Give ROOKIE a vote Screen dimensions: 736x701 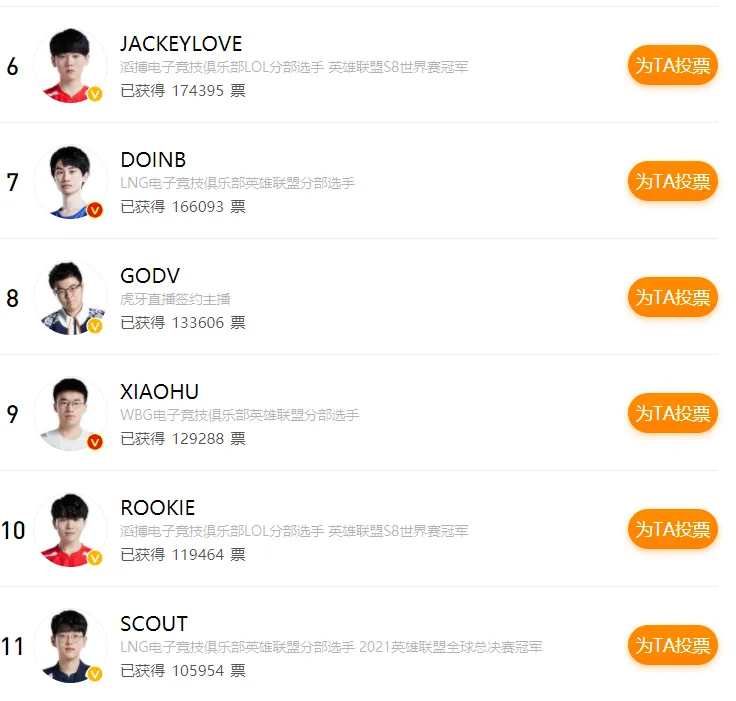tap(672, 530)
